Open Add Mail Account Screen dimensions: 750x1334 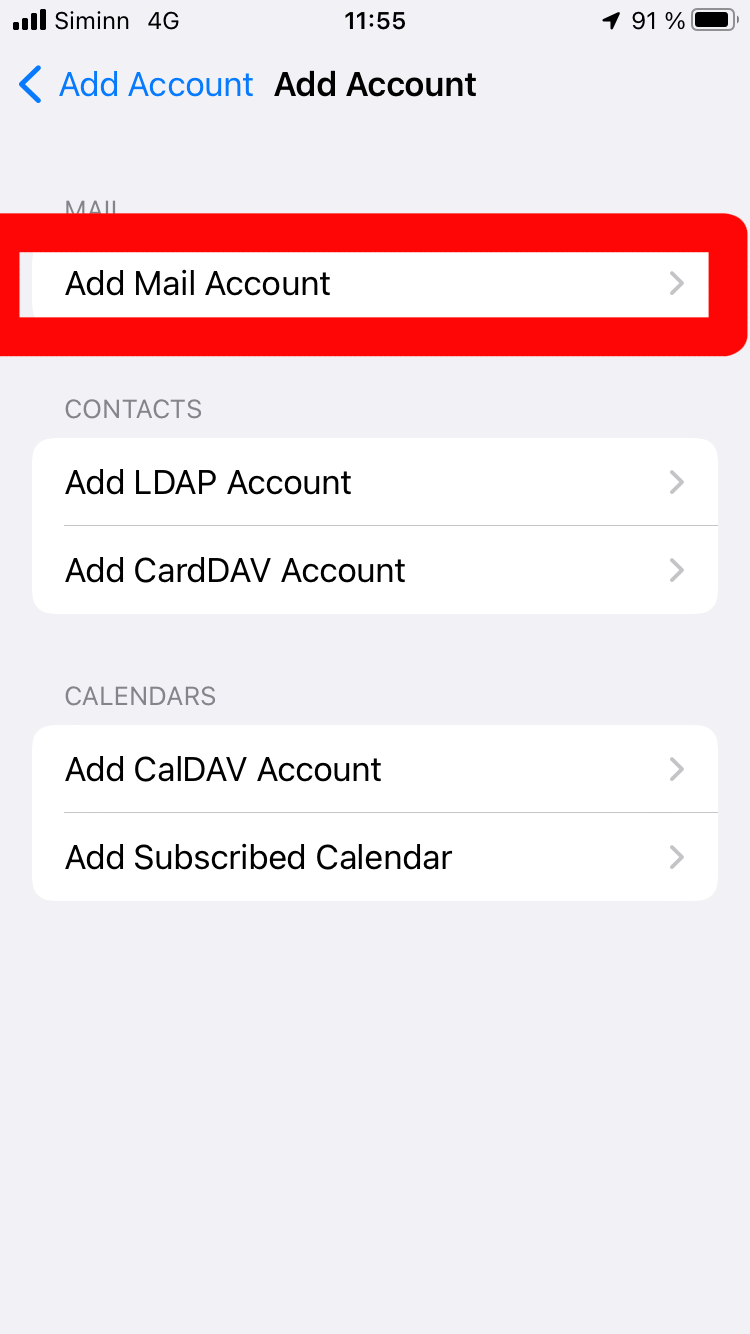click(370, 284)
